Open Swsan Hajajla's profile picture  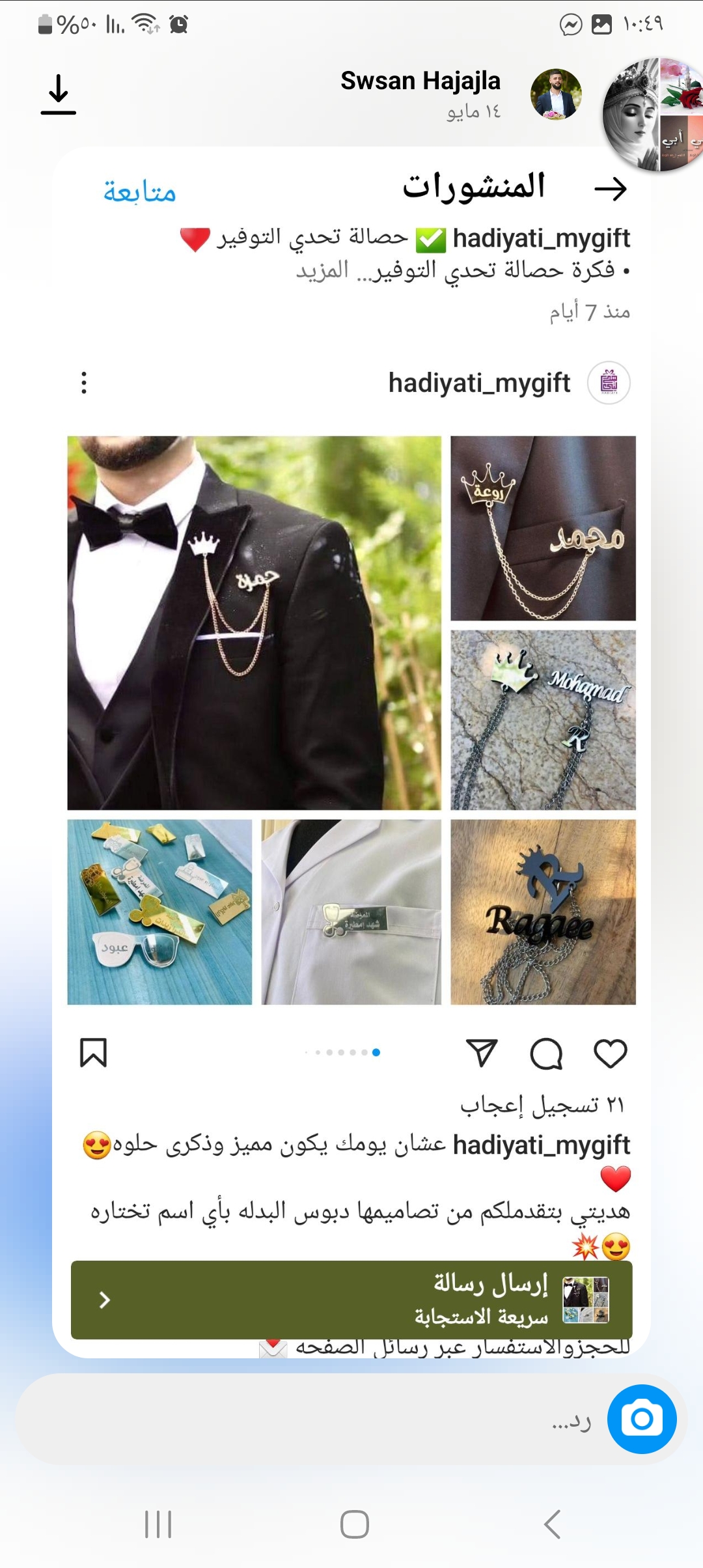(x=555, y=95)
